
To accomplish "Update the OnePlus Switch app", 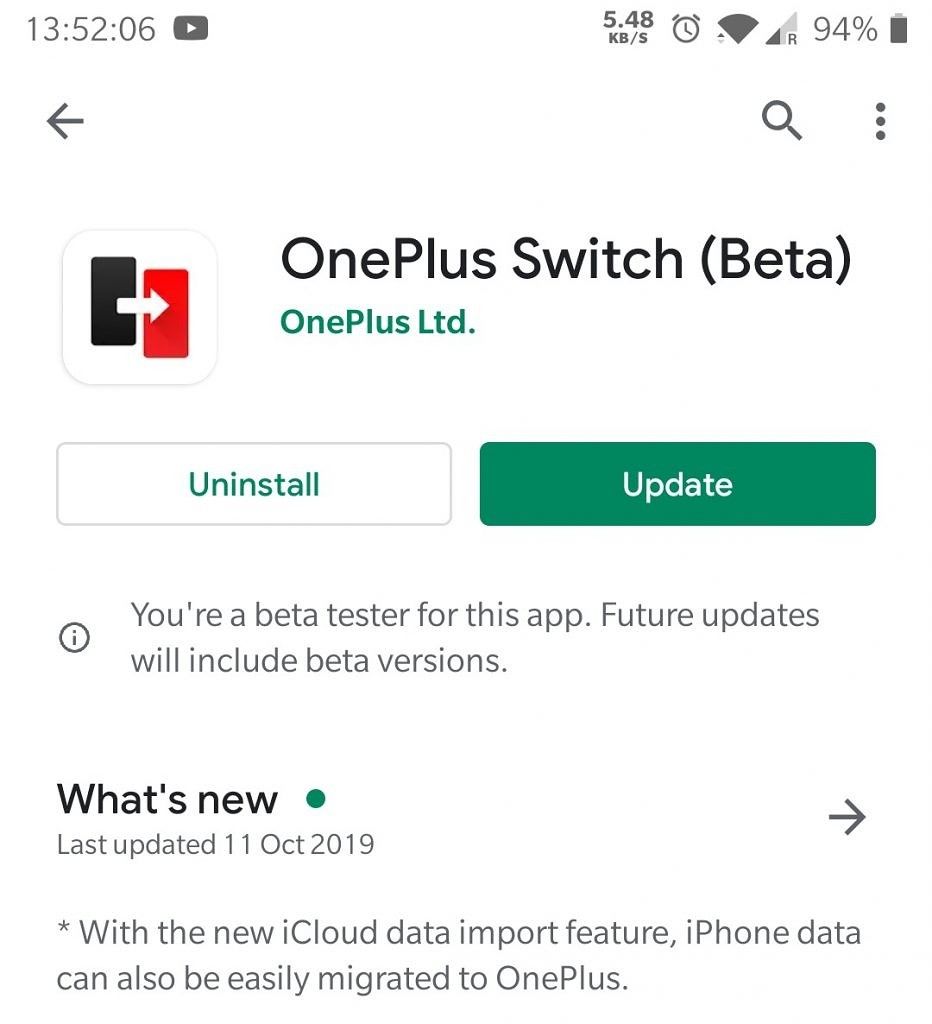I will [677, 484].
